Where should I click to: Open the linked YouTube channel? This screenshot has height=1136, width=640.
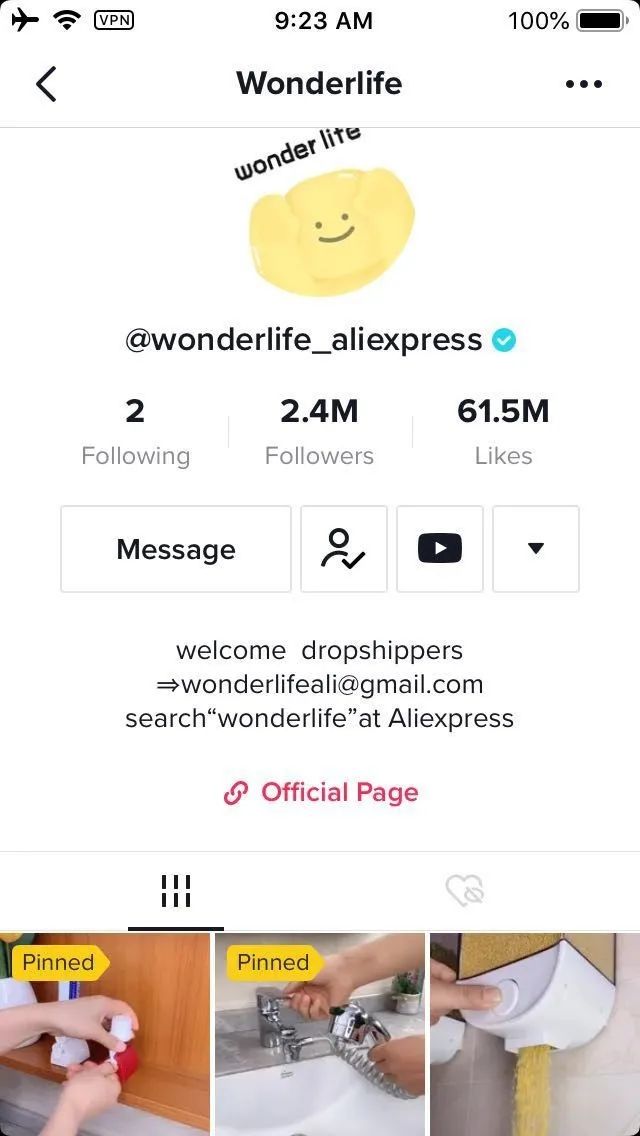pyautogui.click(x=440, y=549)
